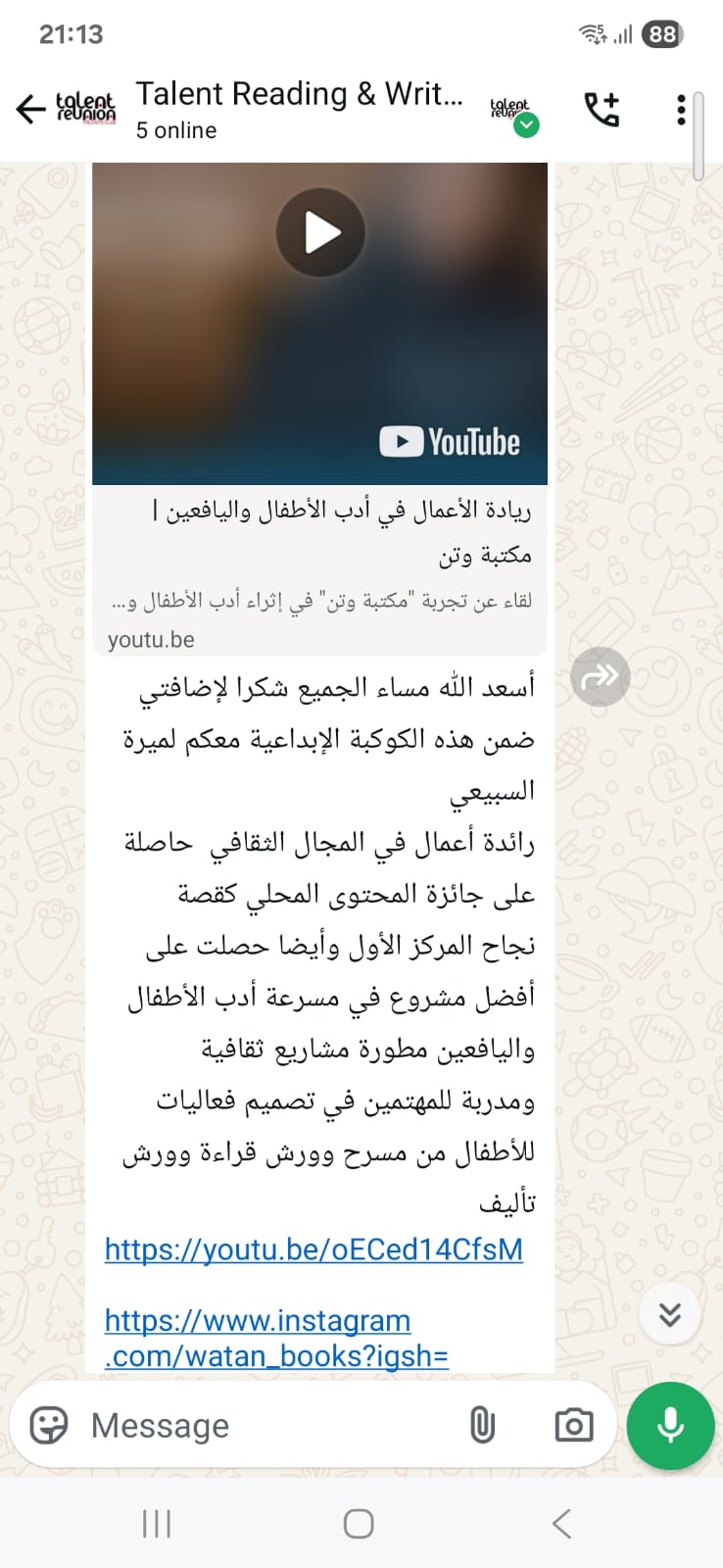Go to the system home screen
Image resolution: width=723 pixels, height=1568 pixels.
click(359, 1524)
